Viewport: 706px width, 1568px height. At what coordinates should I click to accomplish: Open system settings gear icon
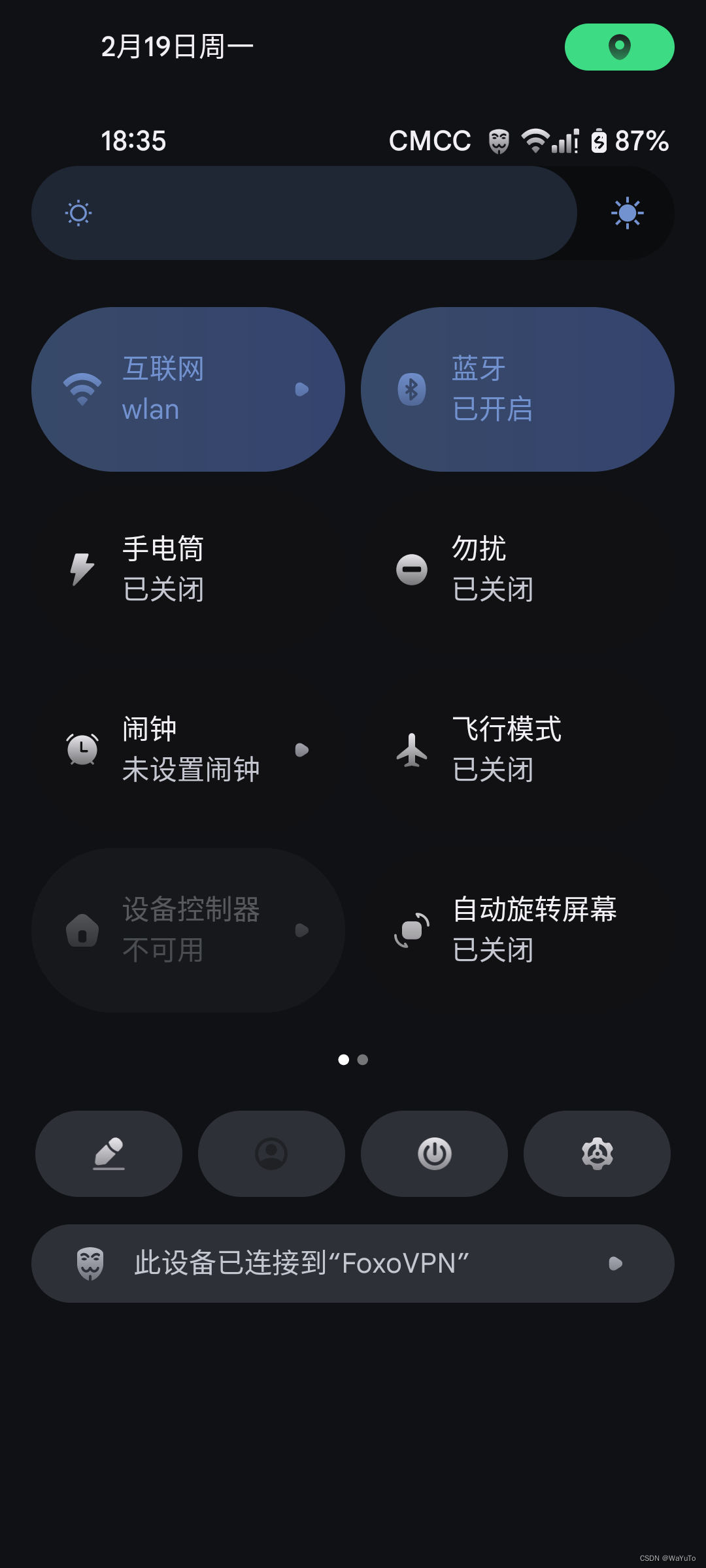(597, 1154)
